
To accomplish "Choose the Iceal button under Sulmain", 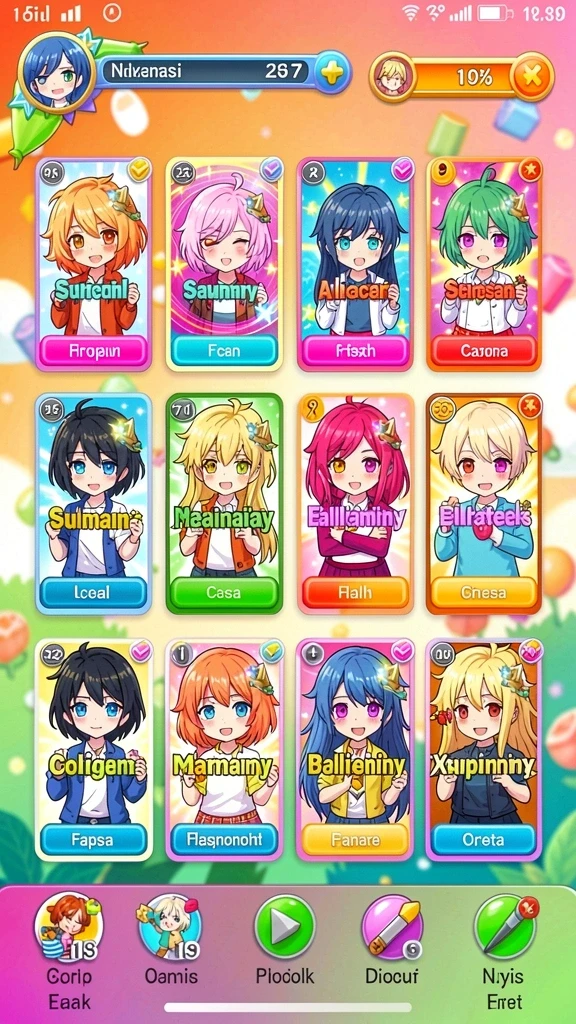I will pyautogui.click(x=93, y=592).
